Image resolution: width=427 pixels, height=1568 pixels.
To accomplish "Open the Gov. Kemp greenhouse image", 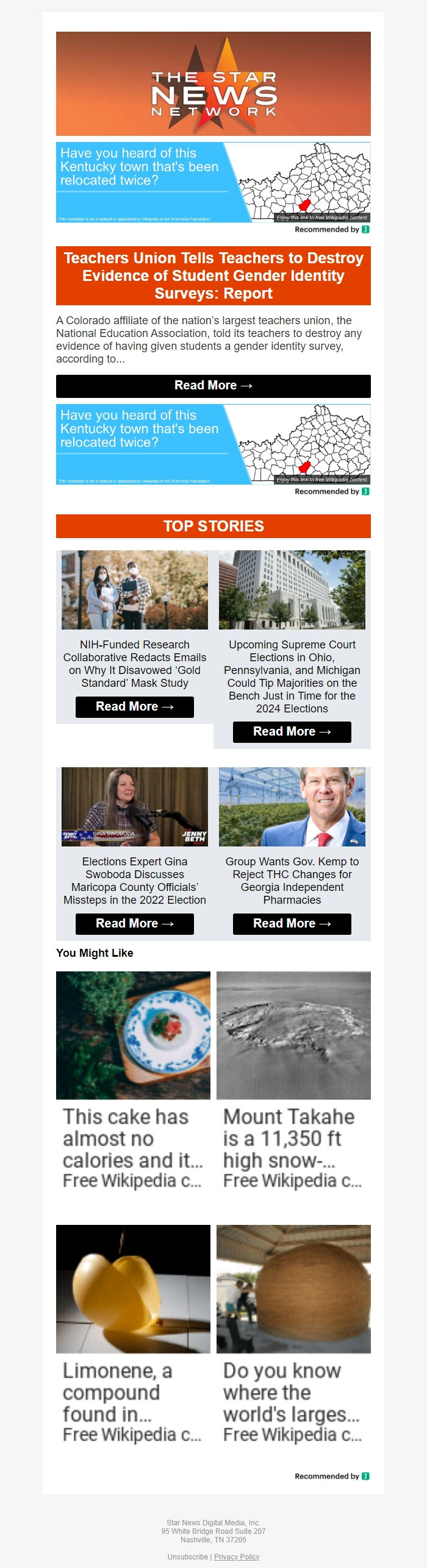I will tap(292, 806).
